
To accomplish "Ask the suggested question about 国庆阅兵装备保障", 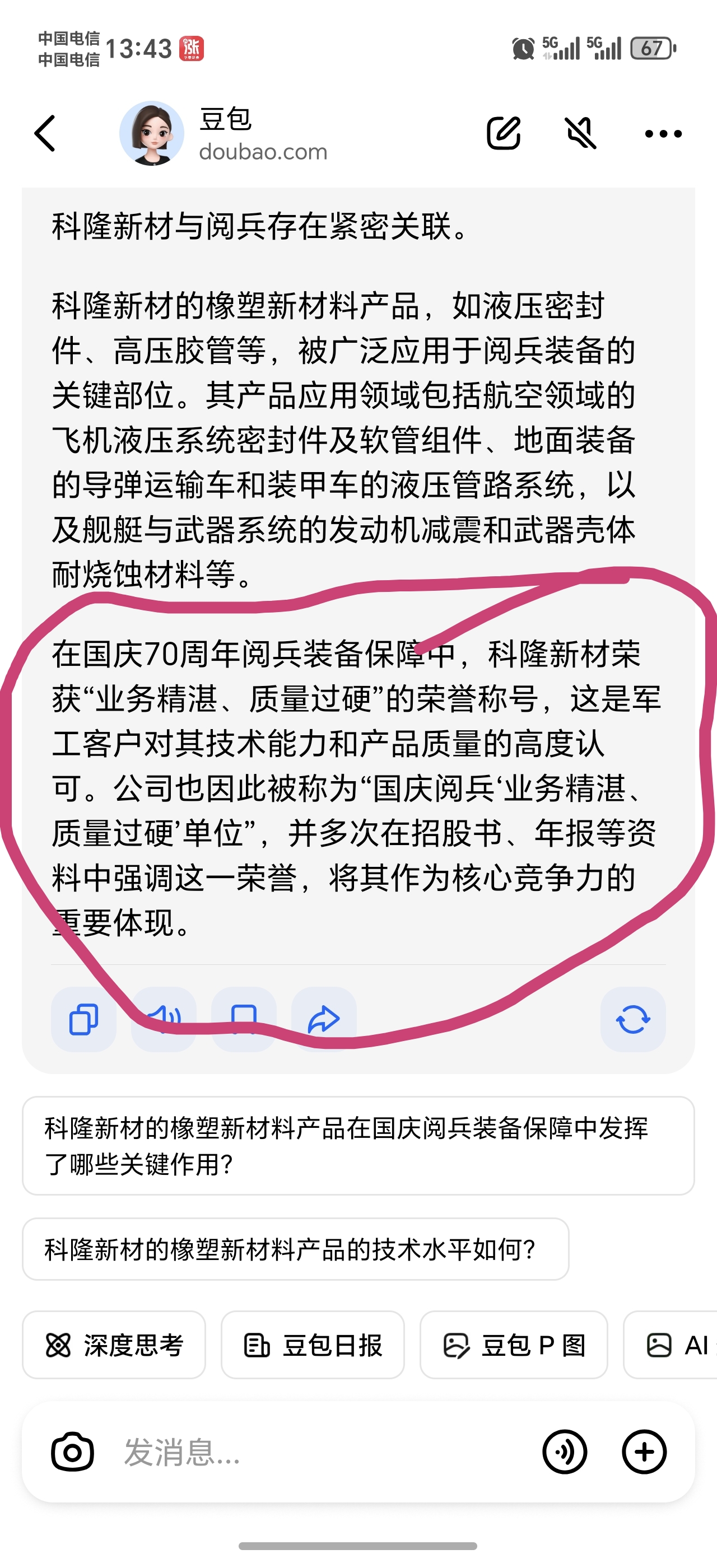I will 358,1146.
